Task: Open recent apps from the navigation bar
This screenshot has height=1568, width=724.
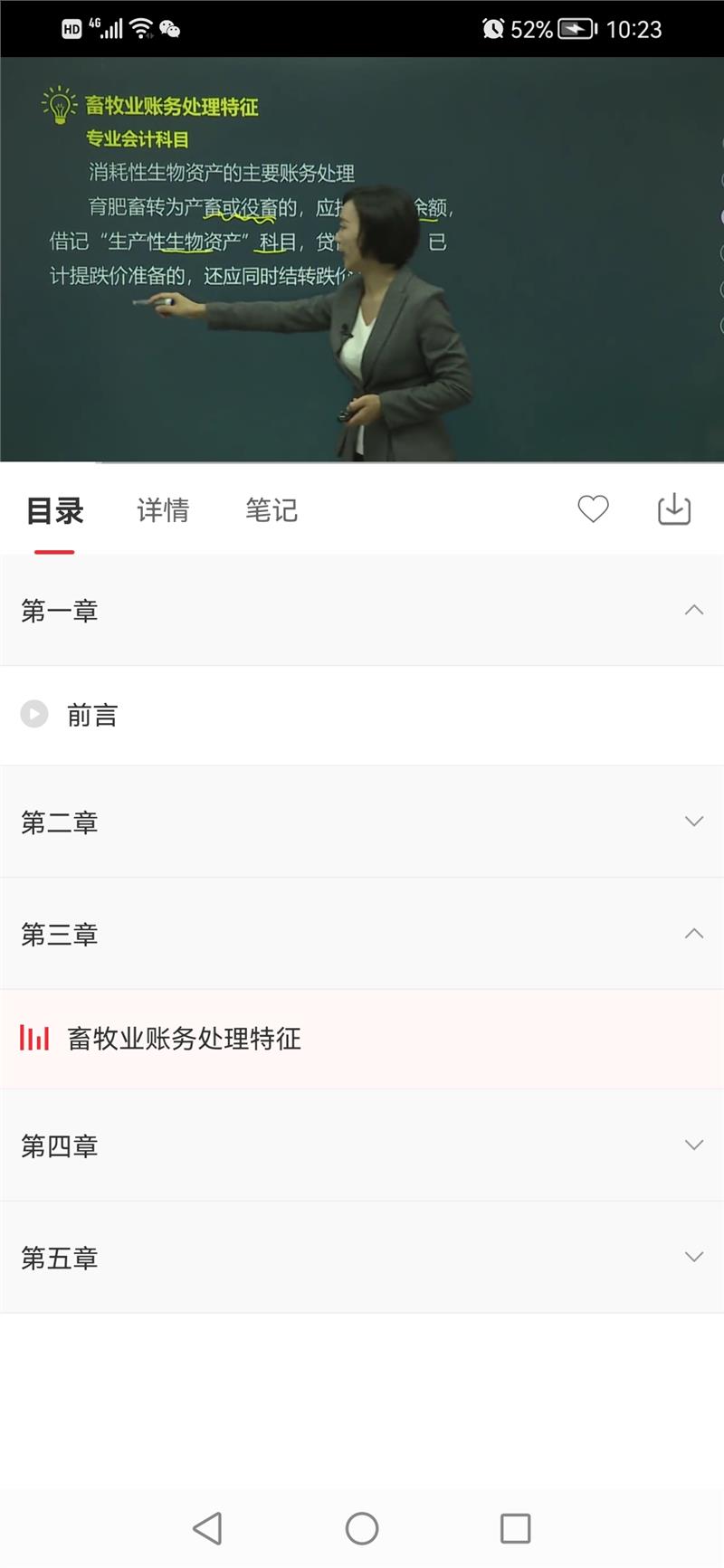Action: click(x=515, y=1528)
